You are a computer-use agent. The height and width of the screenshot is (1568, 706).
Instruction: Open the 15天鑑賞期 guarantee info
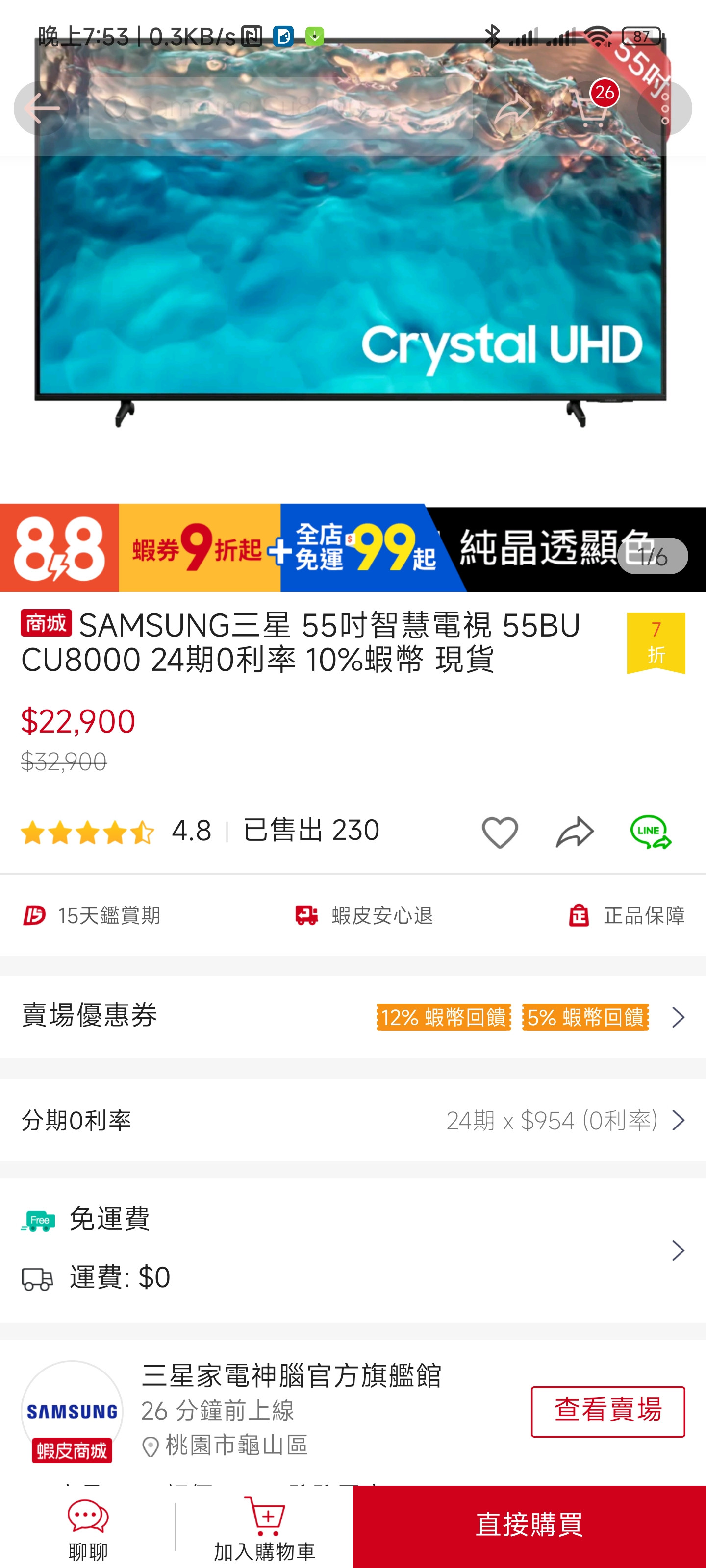[x=91, y=915]
